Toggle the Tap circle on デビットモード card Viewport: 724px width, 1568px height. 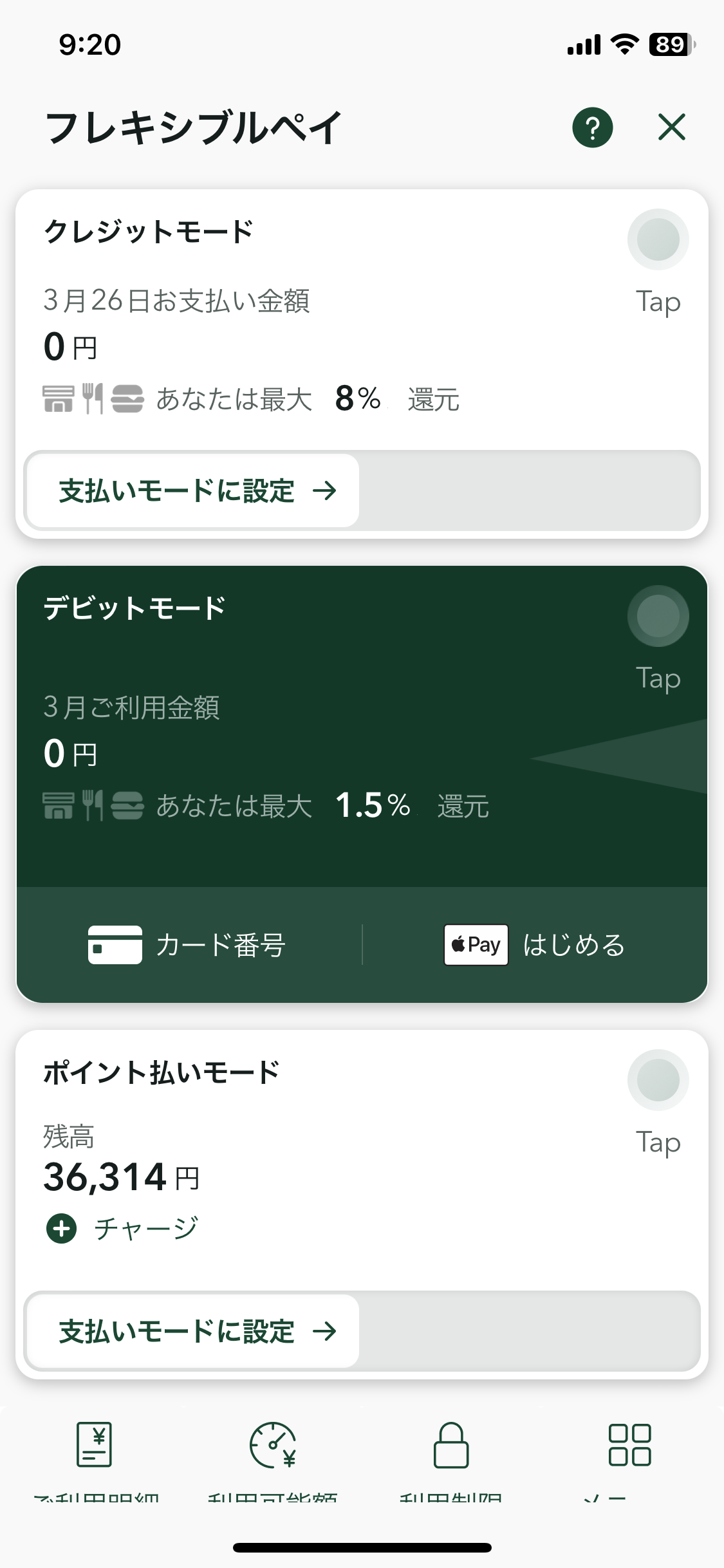pyautogui.click(x=658, y=615)
